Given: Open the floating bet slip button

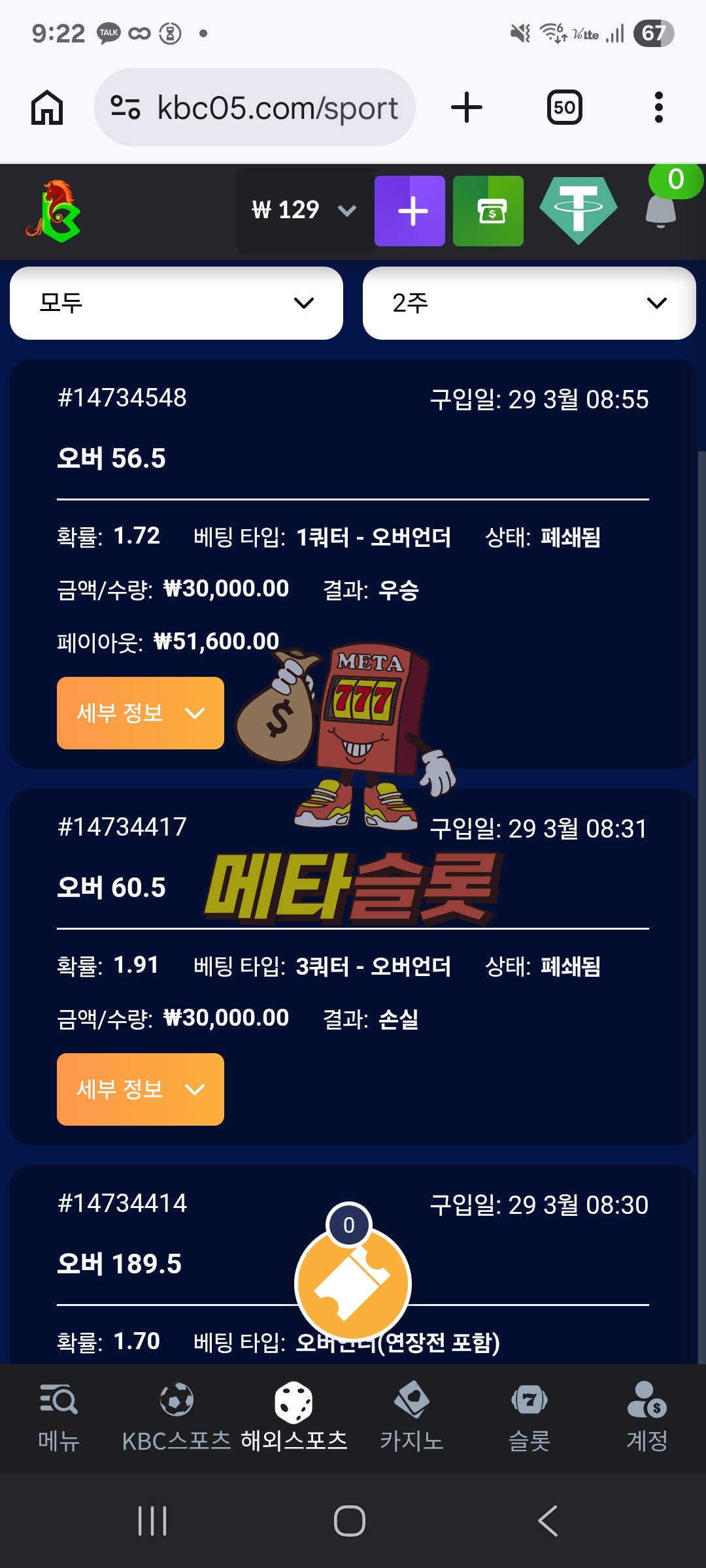Looking at the screenshot, I should (x=353, y=1284).
